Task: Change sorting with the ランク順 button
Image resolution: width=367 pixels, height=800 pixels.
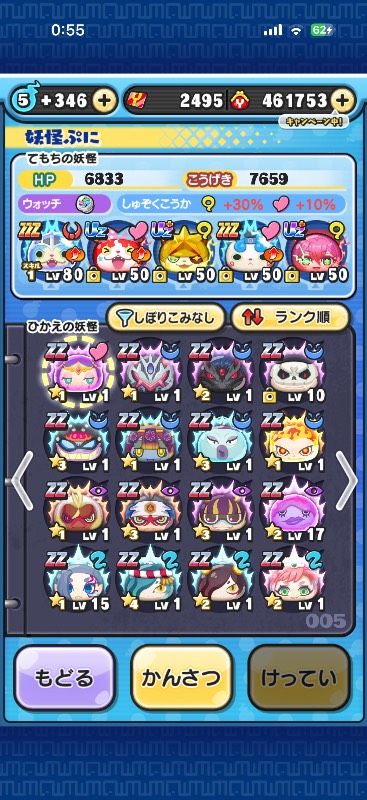Action: click(x=290, y=318)
